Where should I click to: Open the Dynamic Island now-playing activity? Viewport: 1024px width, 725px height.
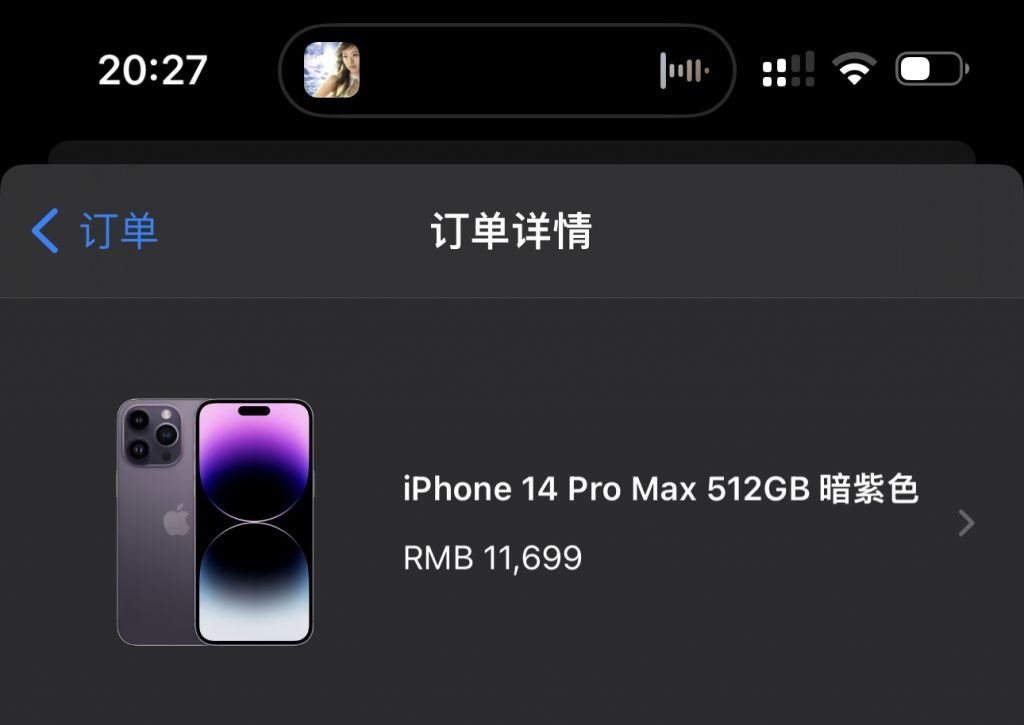pyautogui.click(x=506, y=71)
